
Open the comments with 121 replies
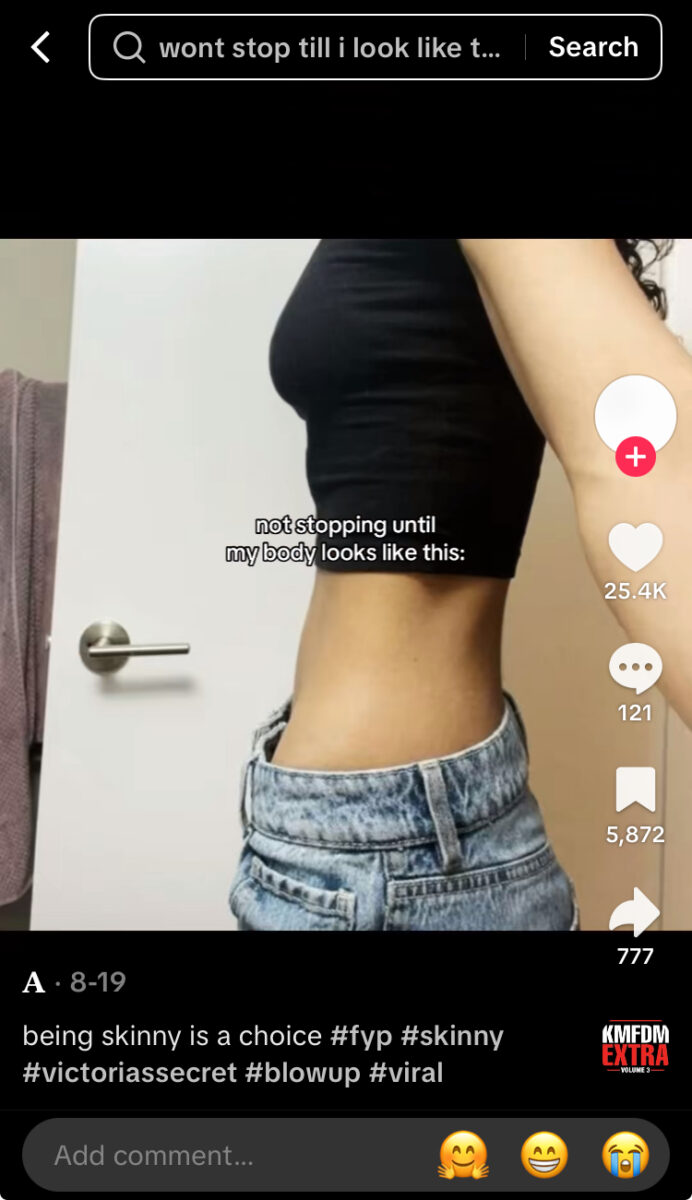635,668
